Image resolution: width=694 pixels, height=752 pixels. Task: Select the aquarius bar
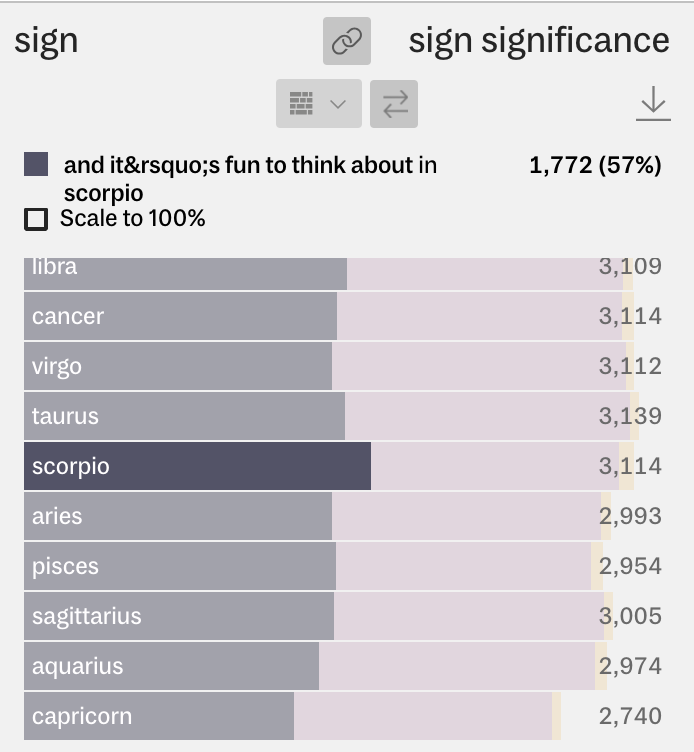171,666
